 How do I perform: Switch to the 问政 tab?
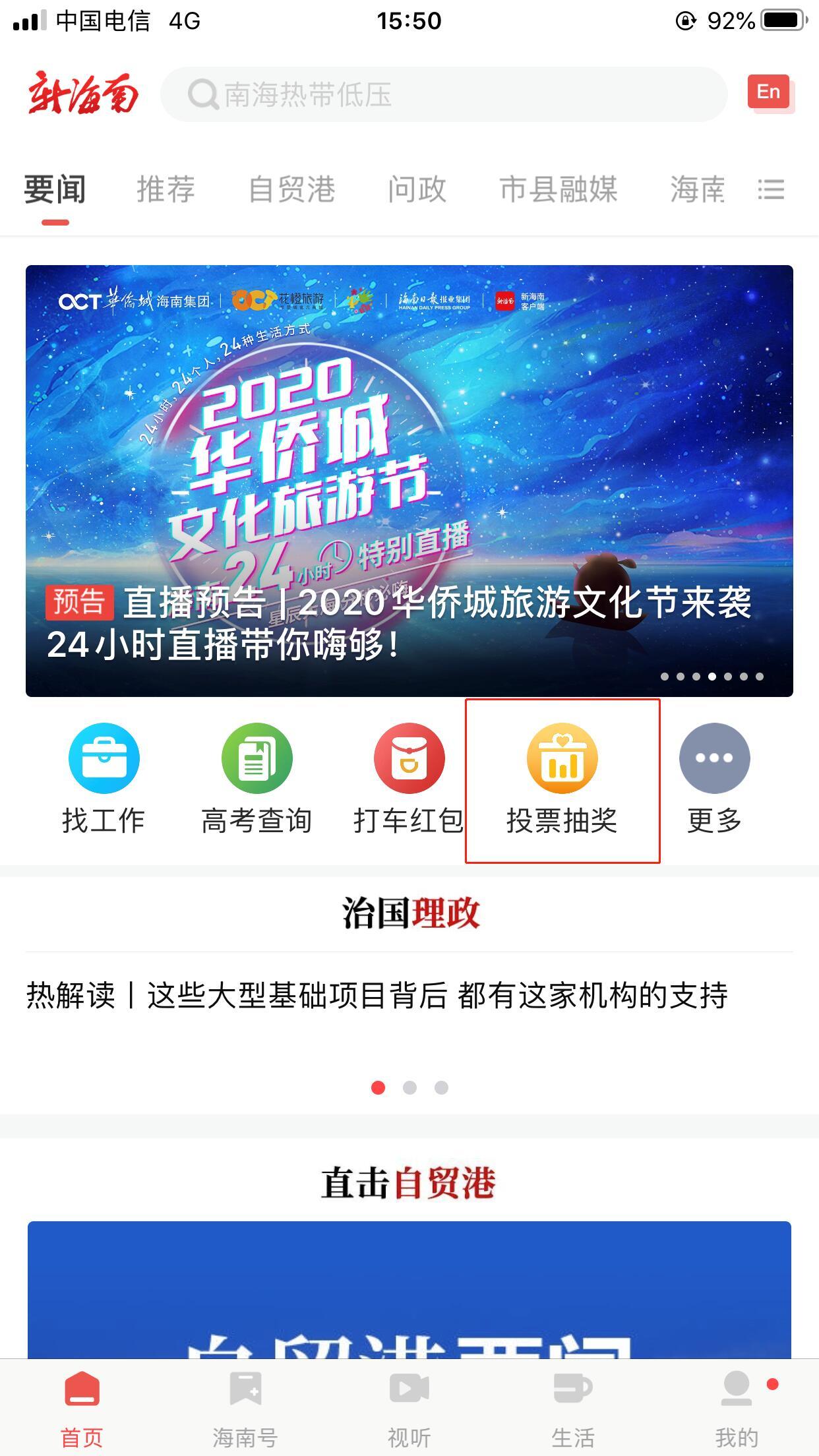point(417,189)
